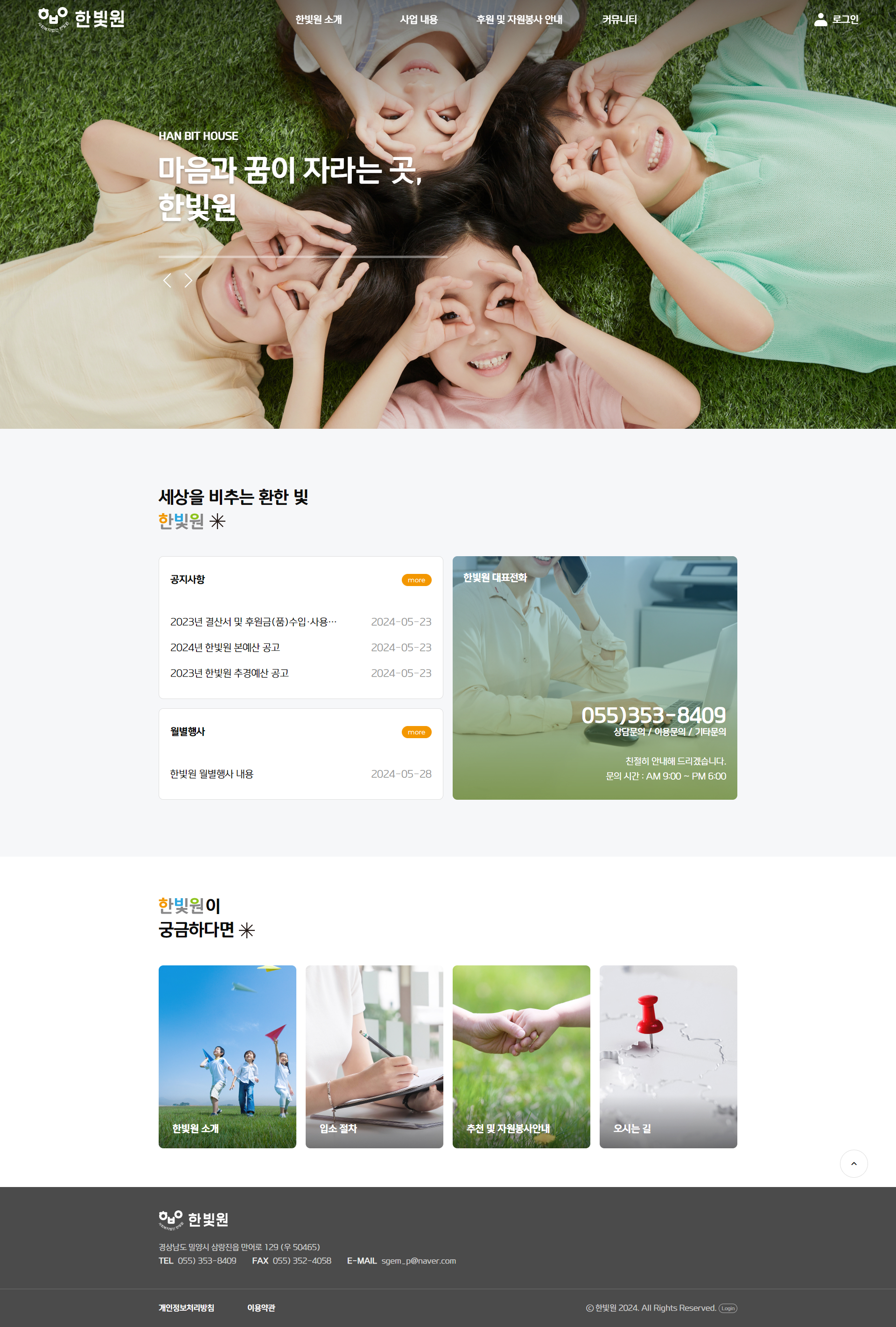Screen dimensions: 896x1327
Task: Tap more in the 공지사항 box
Action: click(x=416, y=580)
